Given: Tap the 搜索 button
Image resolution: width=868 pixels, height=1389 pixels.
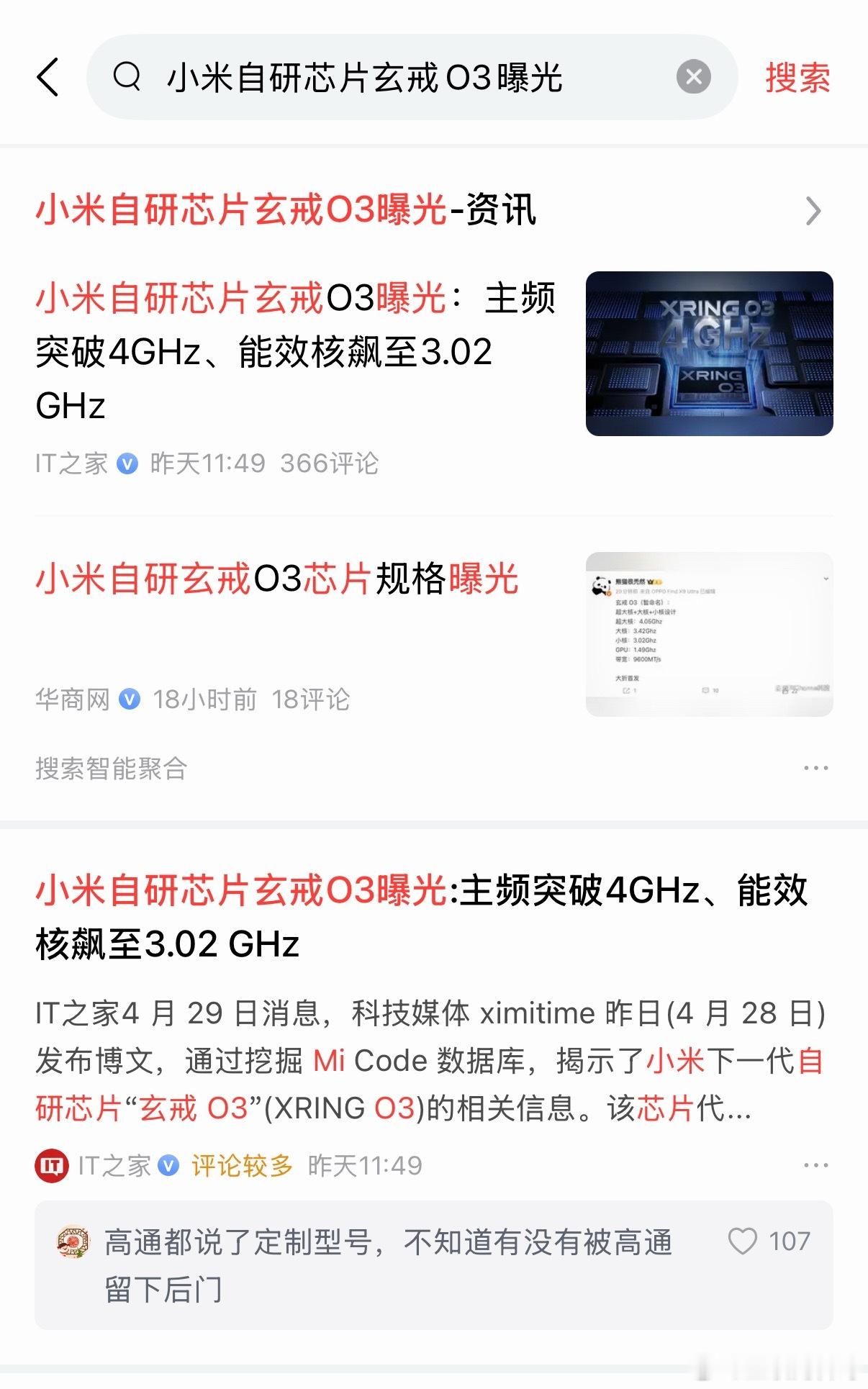Looking at the screenshot, I should click(797, 77).
